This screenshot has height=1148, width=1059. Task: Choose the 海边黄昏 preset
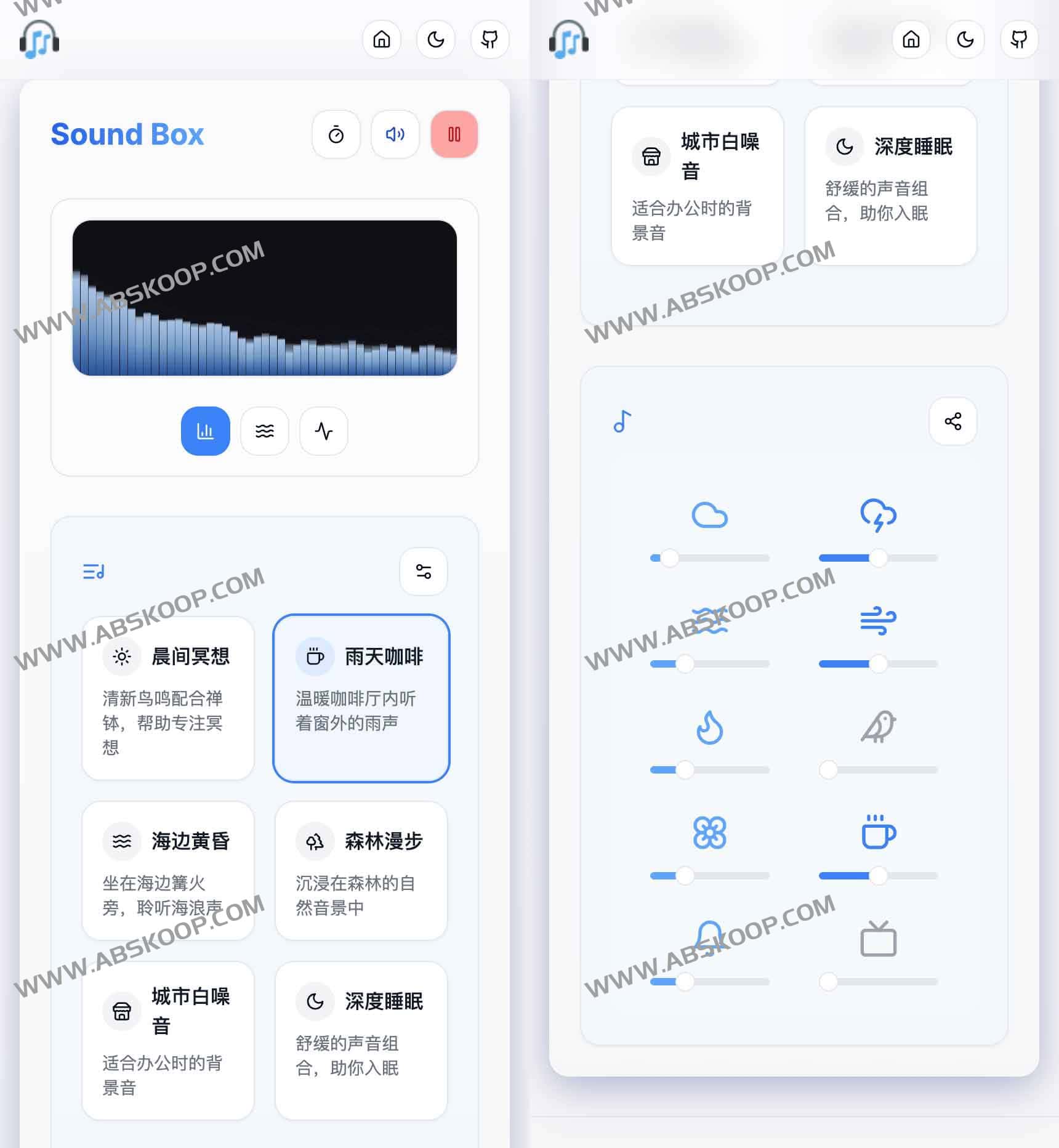point(168,870)
